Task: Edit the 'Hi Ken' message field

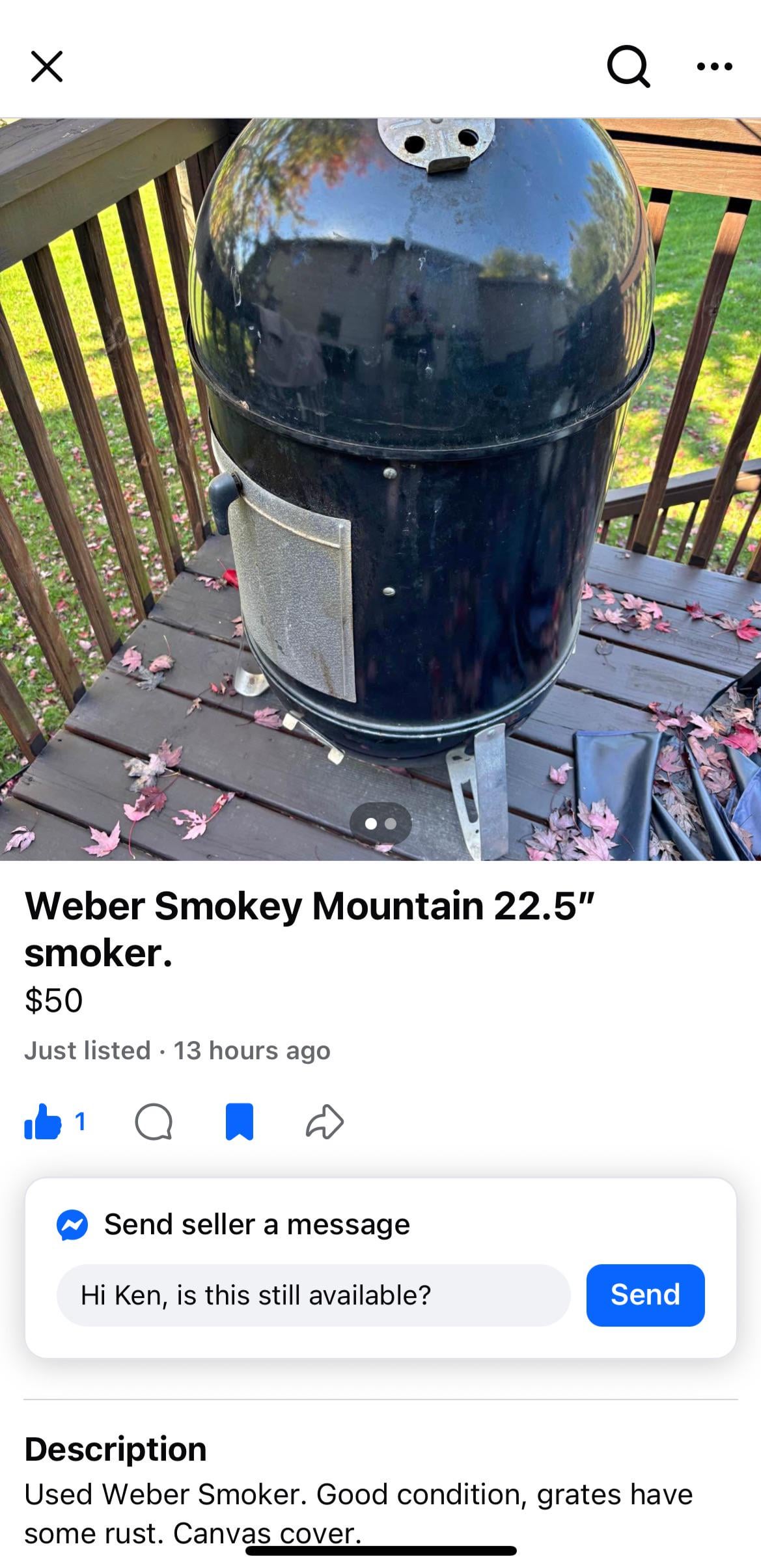Action: coord(313,1295)
